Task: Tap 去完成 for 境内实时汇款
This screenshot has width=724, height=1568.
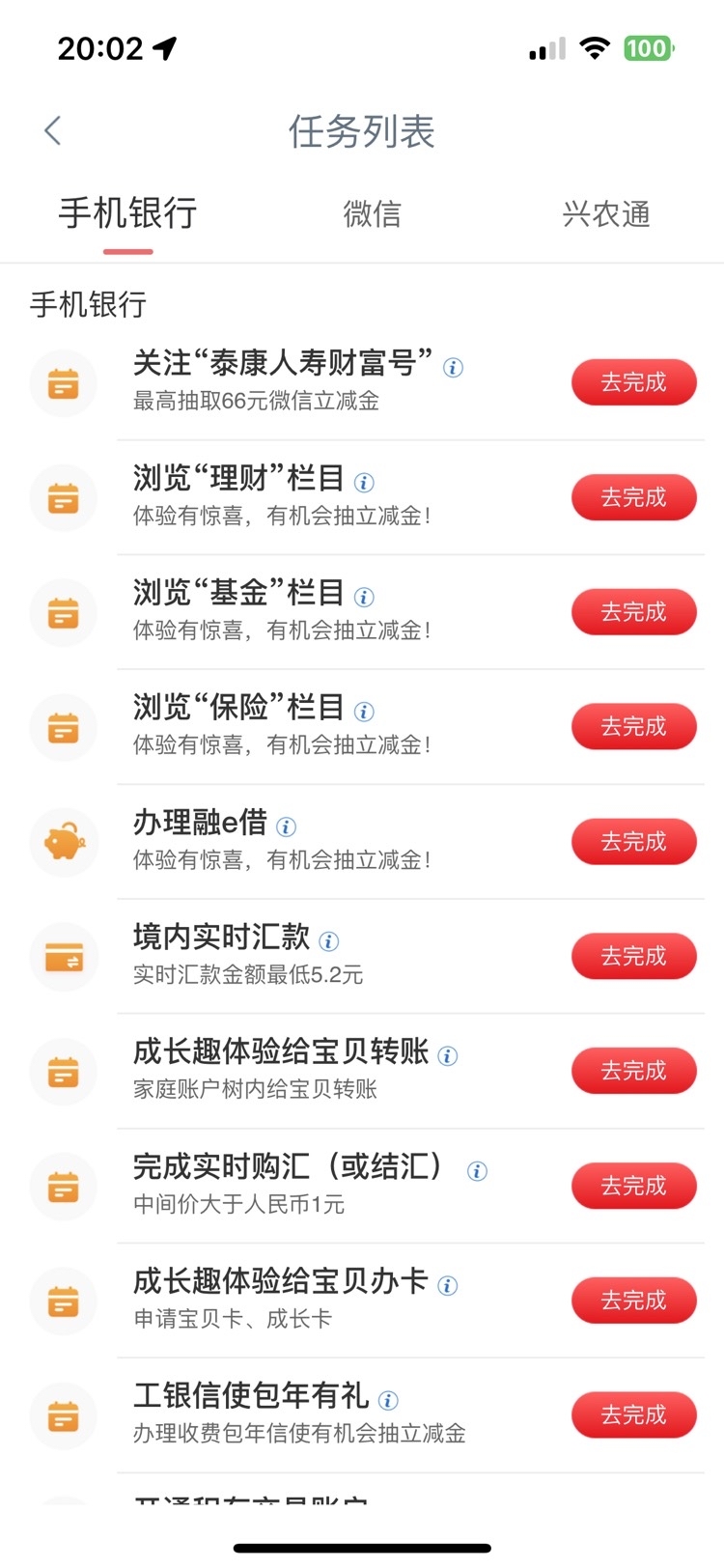Action: [634, 957]
